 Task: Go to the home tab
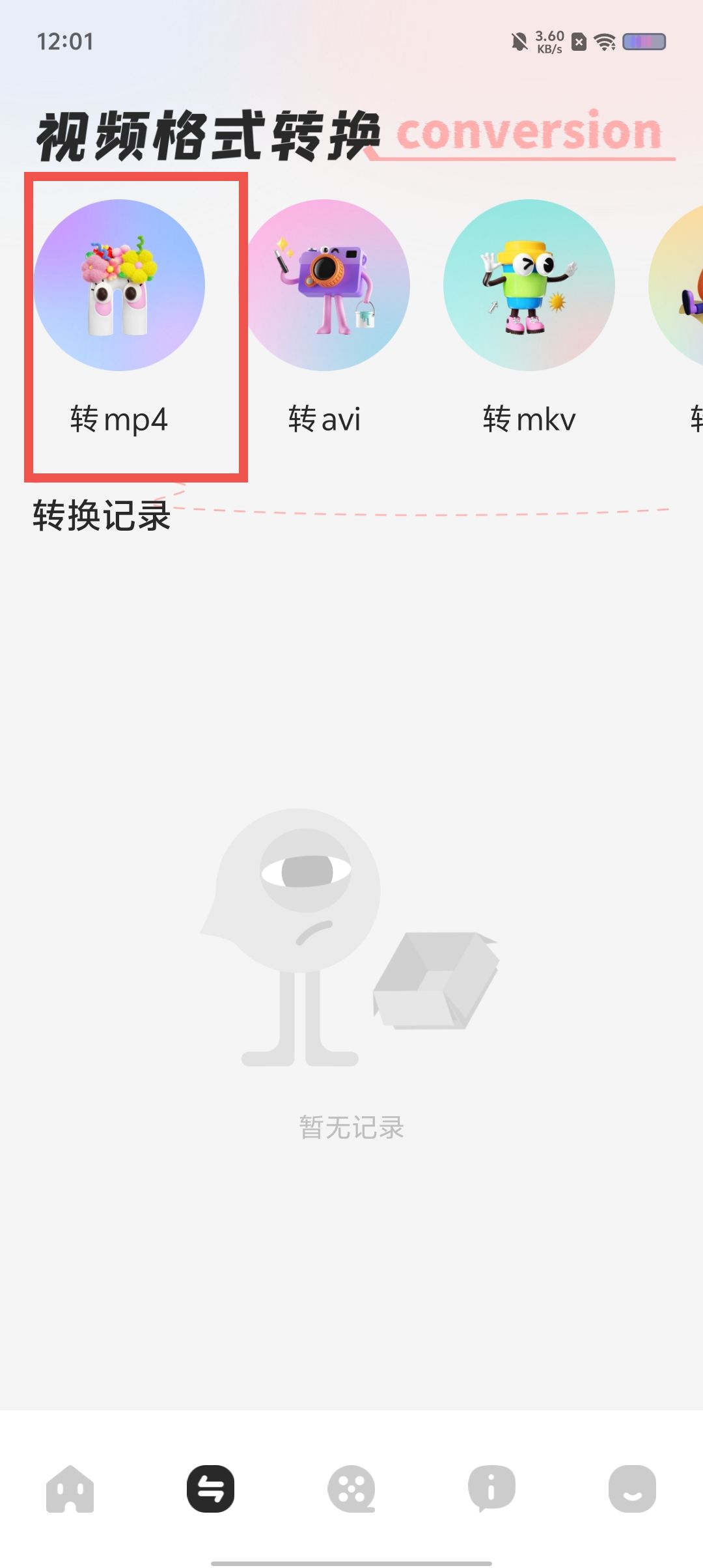pos(70,1489)
